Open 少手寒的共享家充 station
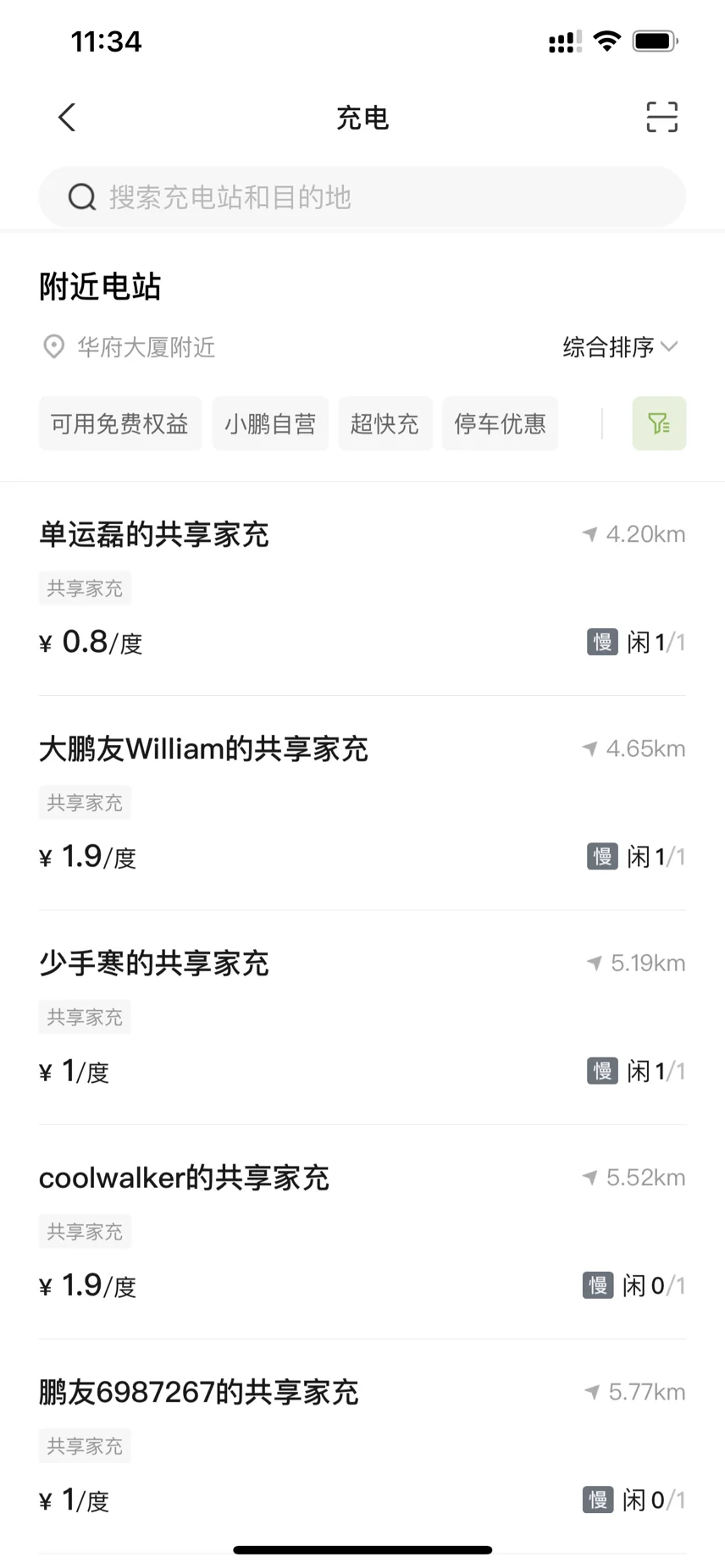Screen dimensions: 725x1568 point(362,1018)
